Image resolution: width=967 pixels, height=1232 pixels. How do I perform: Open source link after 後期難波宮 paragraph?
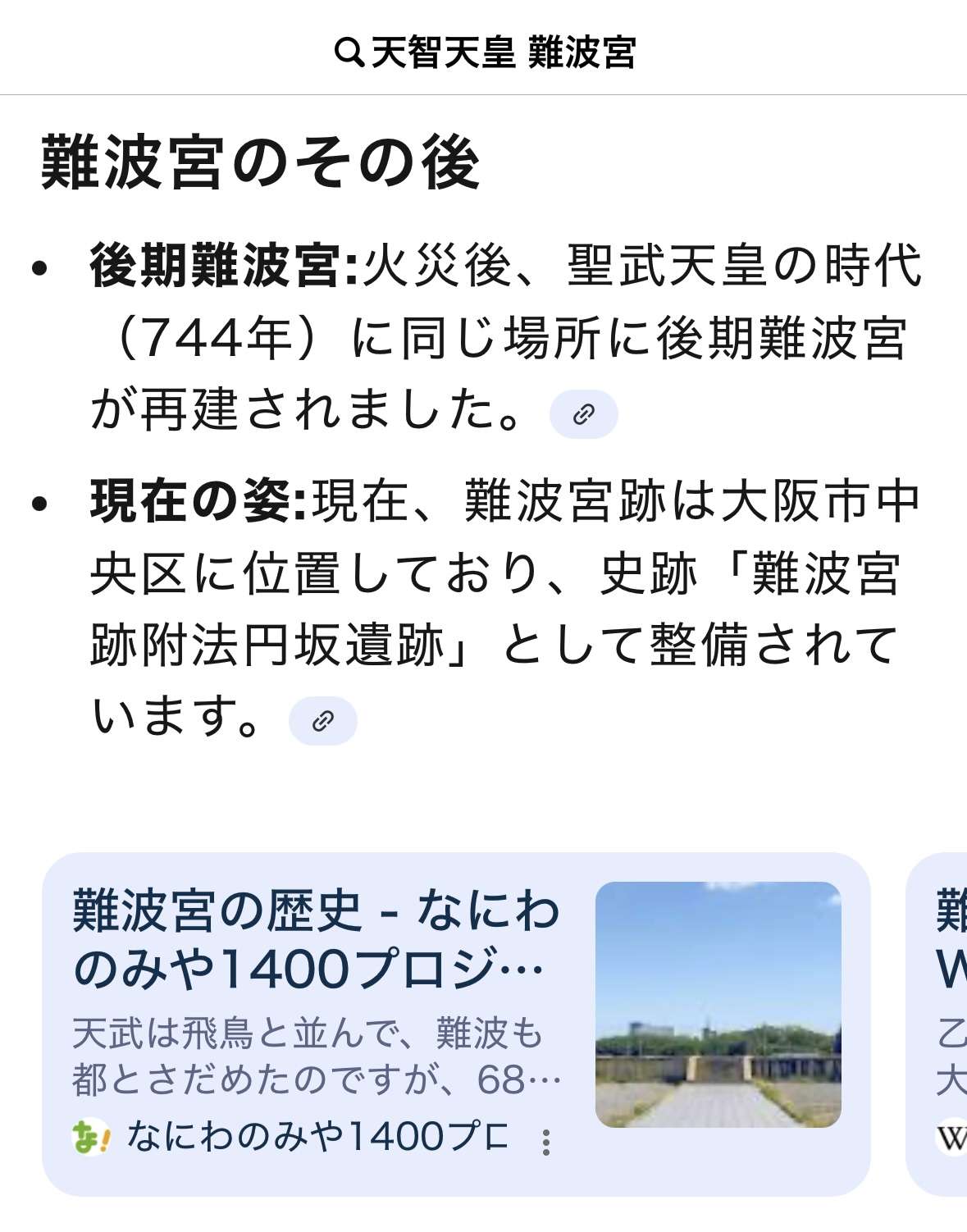(583, 414)
